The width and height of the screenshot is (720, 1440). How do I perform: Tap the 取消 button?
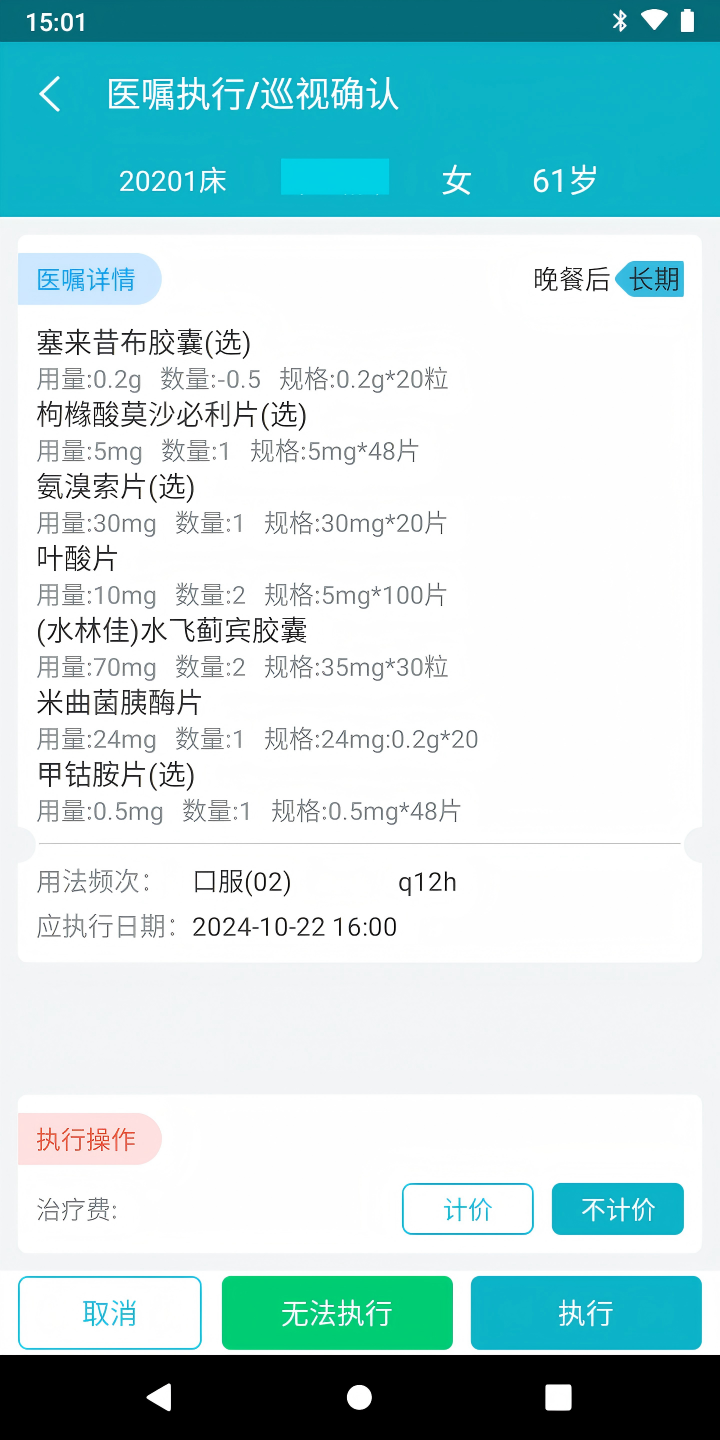click(110, 1313)
